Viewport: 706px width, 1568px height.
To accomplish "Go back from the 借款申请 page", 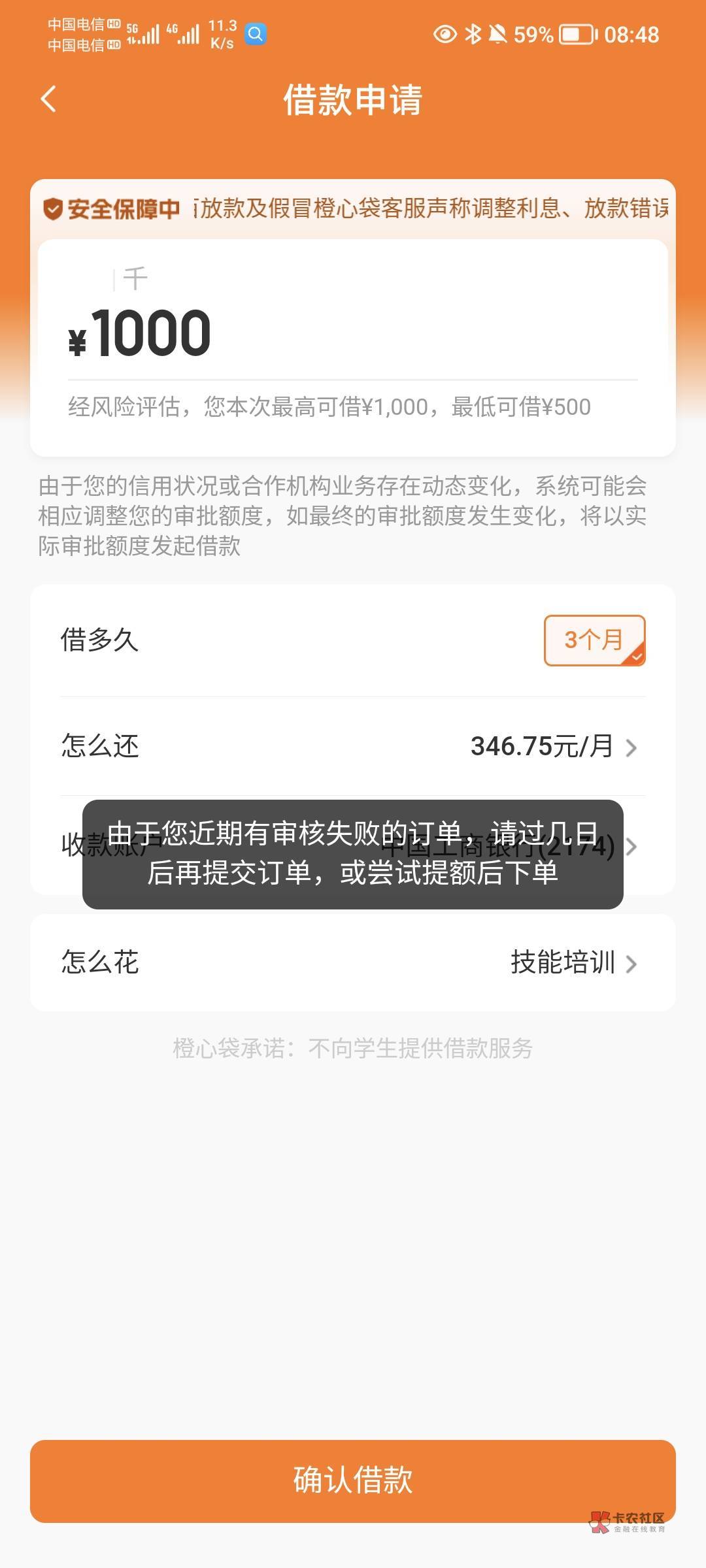I will [48, 99].
